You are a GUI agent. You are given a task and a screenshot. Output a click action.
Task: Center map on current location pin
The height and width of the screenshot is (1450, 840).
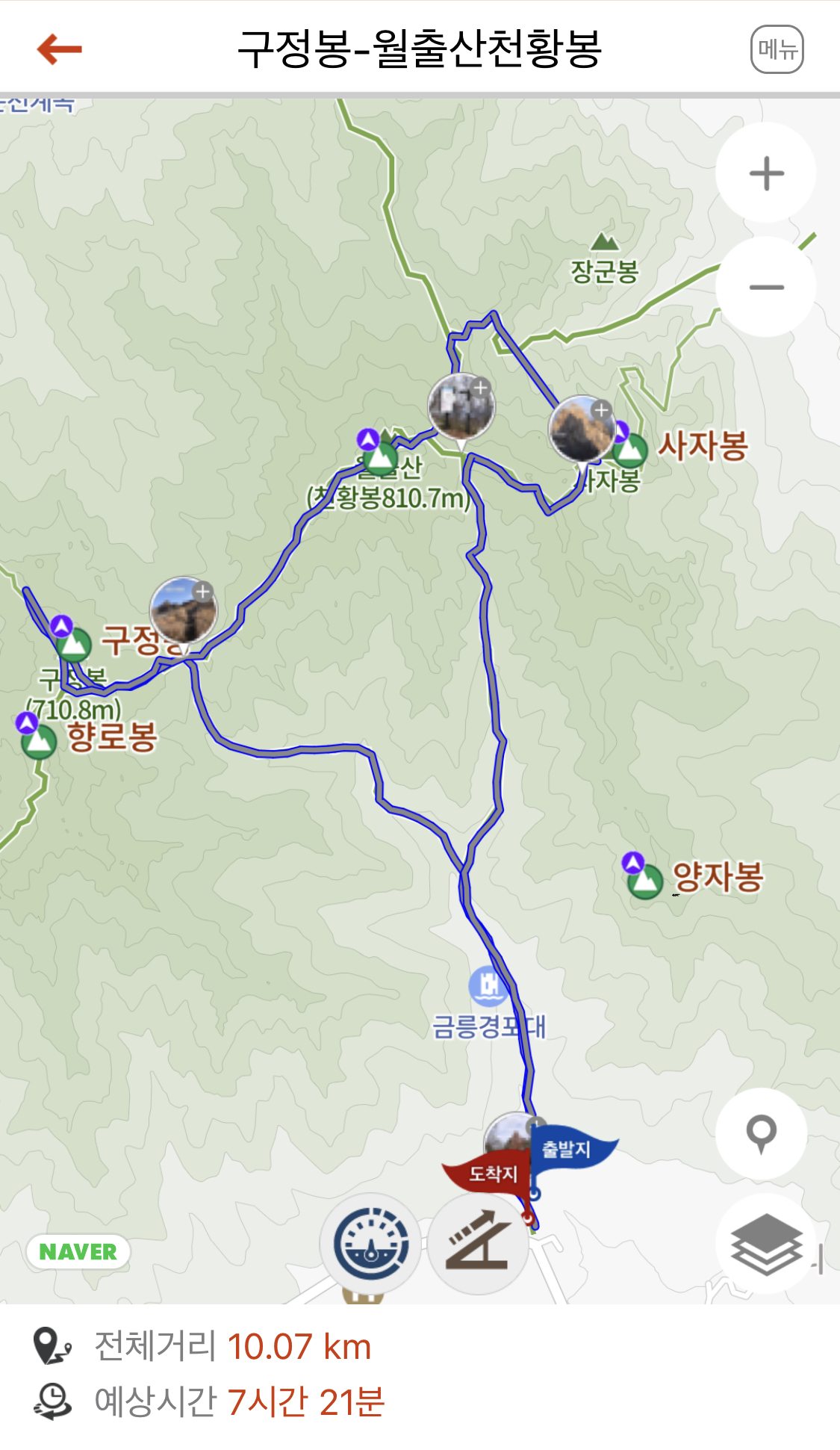(x=762, y=1134)
